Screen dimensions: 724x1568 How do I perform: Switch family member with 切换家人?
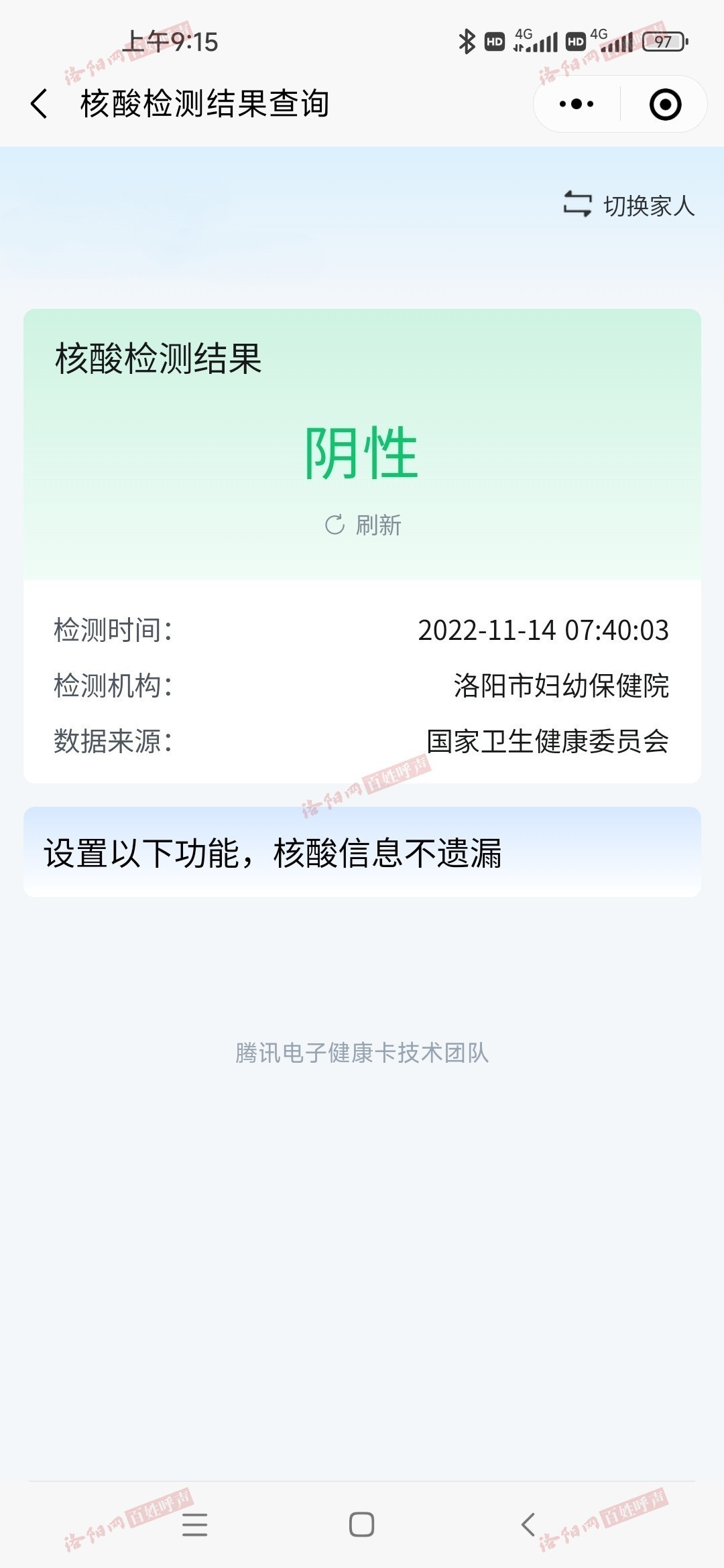tap(629, 205)
